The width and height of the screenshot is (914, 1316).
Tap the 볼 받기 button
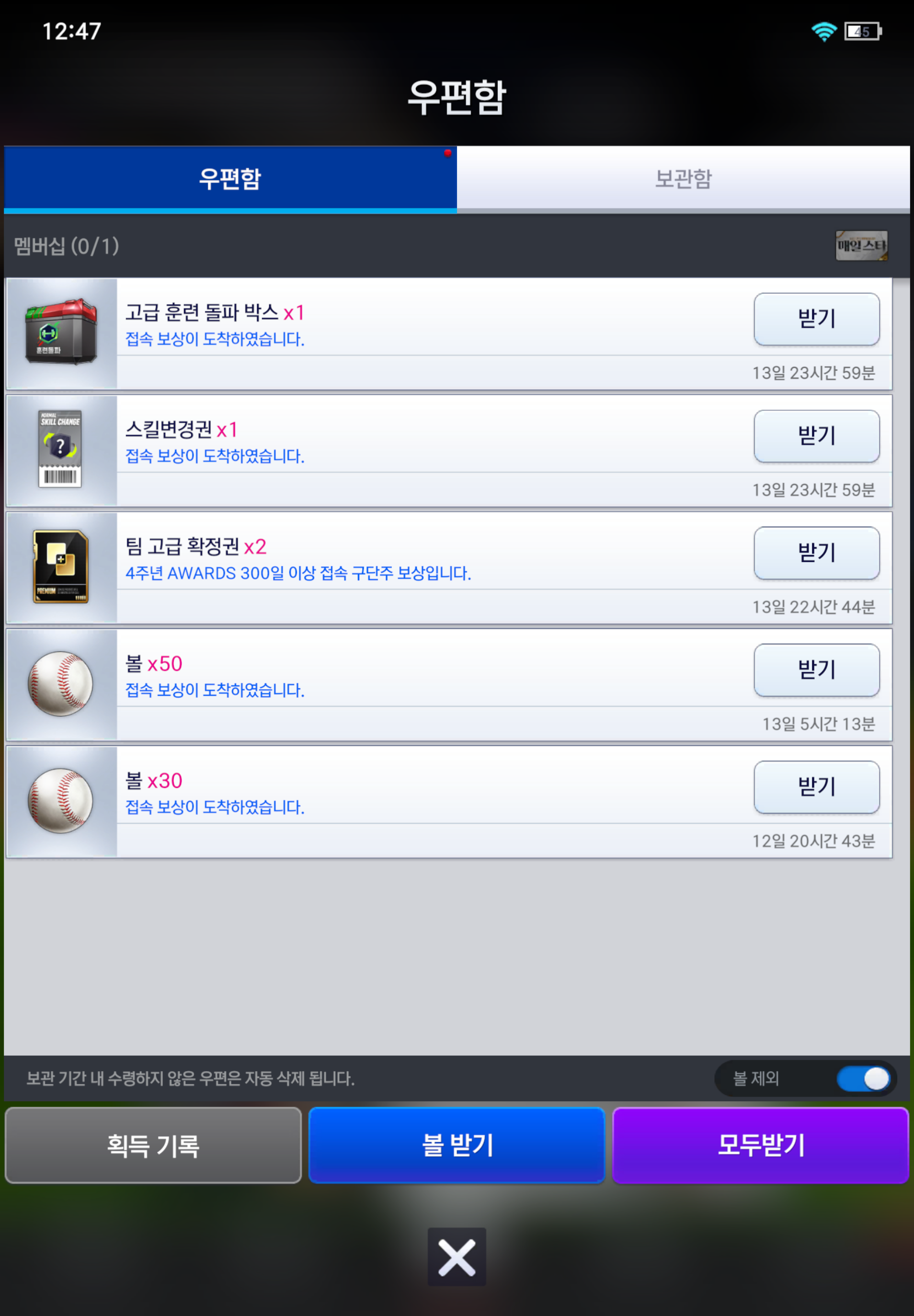(457, 1145)
